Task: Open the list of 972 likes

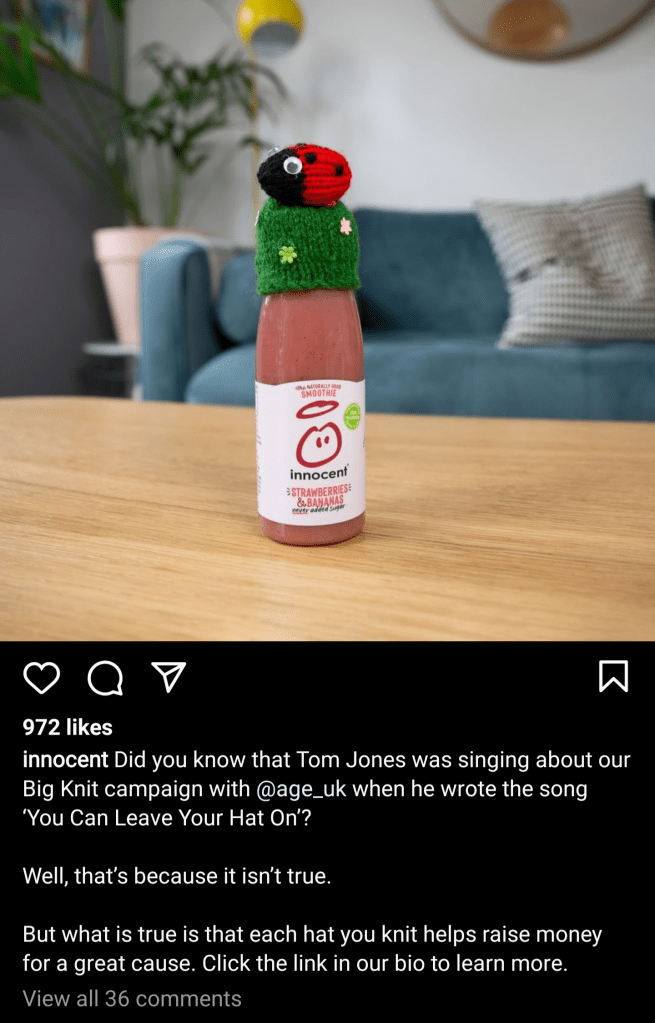Action: [67, 727]
